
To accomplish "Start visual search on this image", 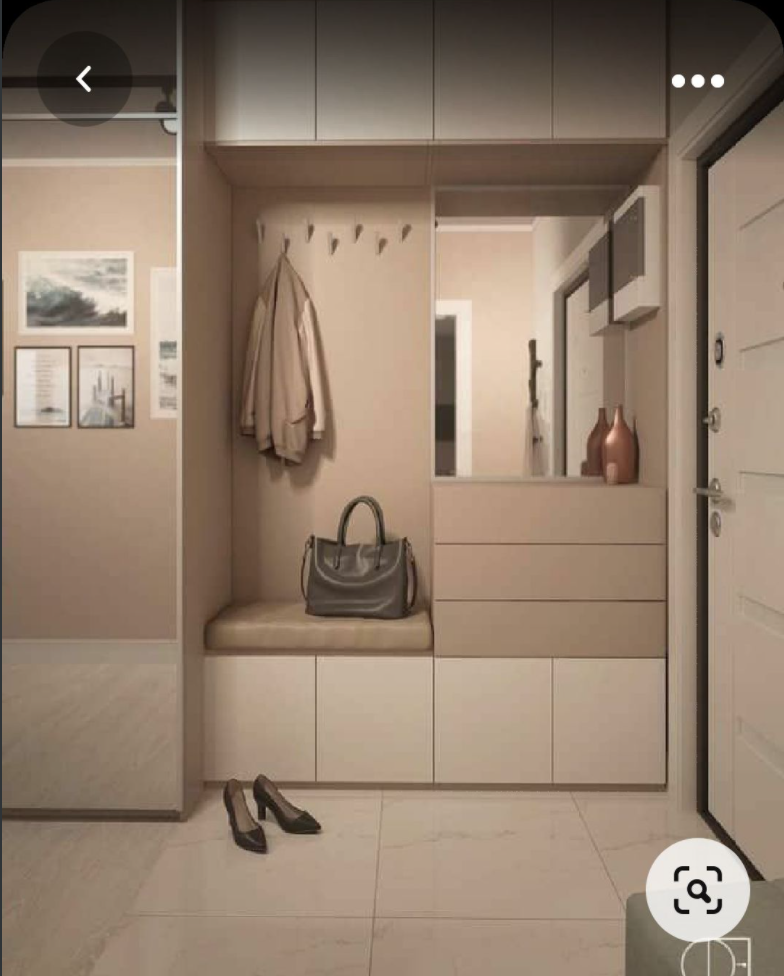I will pyautogui.click(x=697, y=888).
